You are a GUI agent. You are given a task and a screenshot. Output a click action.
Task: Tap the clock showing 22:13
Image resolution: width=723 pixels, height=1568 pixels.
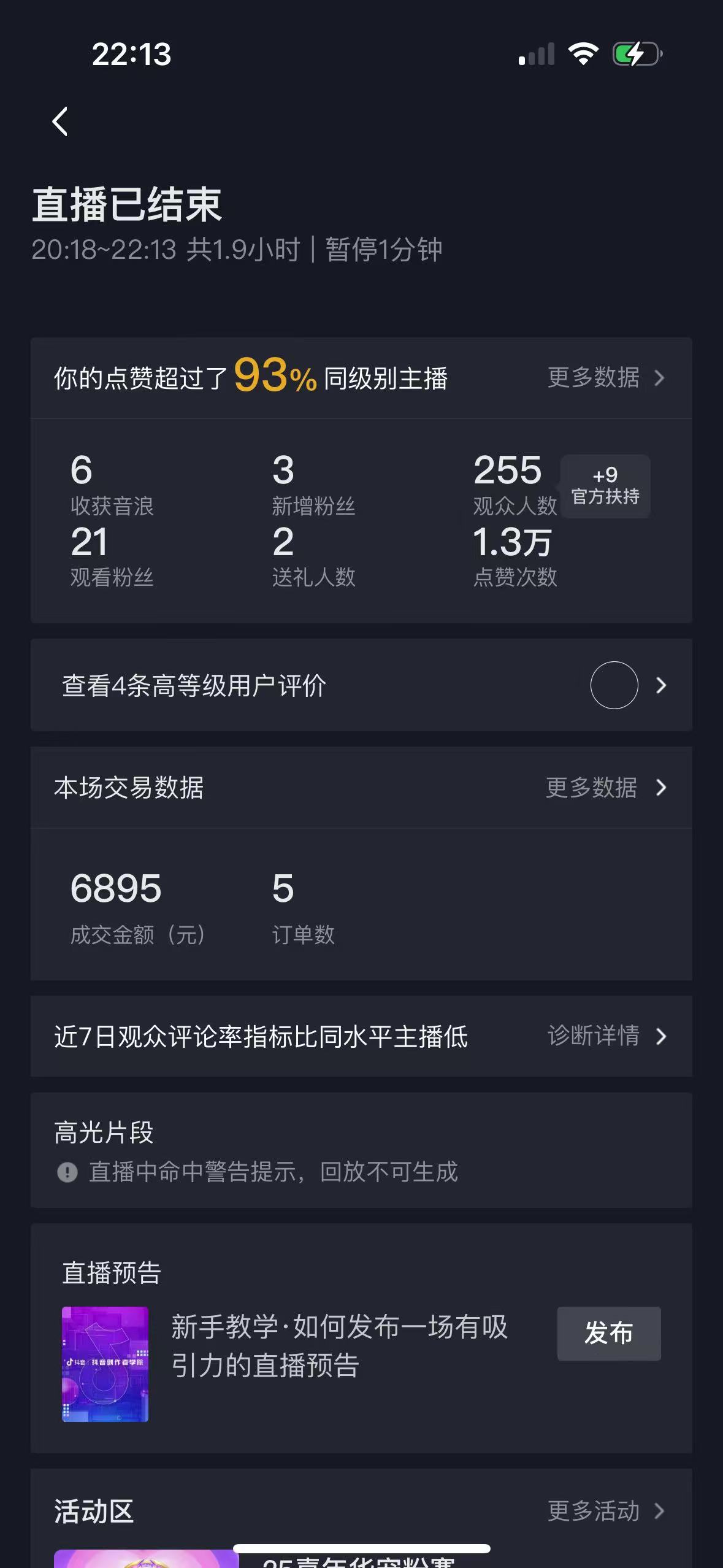click(130, 54)
